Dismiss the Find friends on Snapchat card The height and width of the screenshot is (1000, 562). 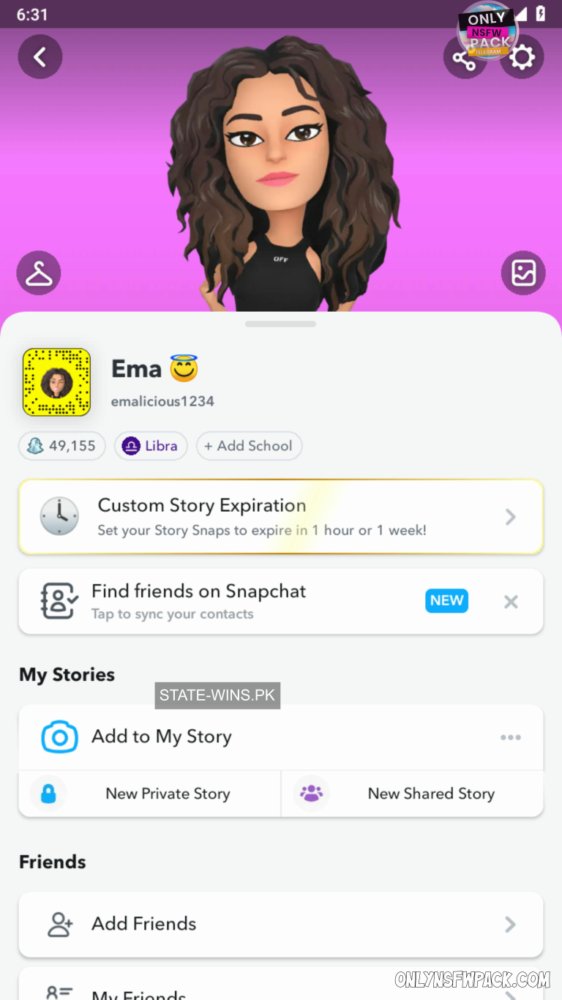click(x=510, y=601)
